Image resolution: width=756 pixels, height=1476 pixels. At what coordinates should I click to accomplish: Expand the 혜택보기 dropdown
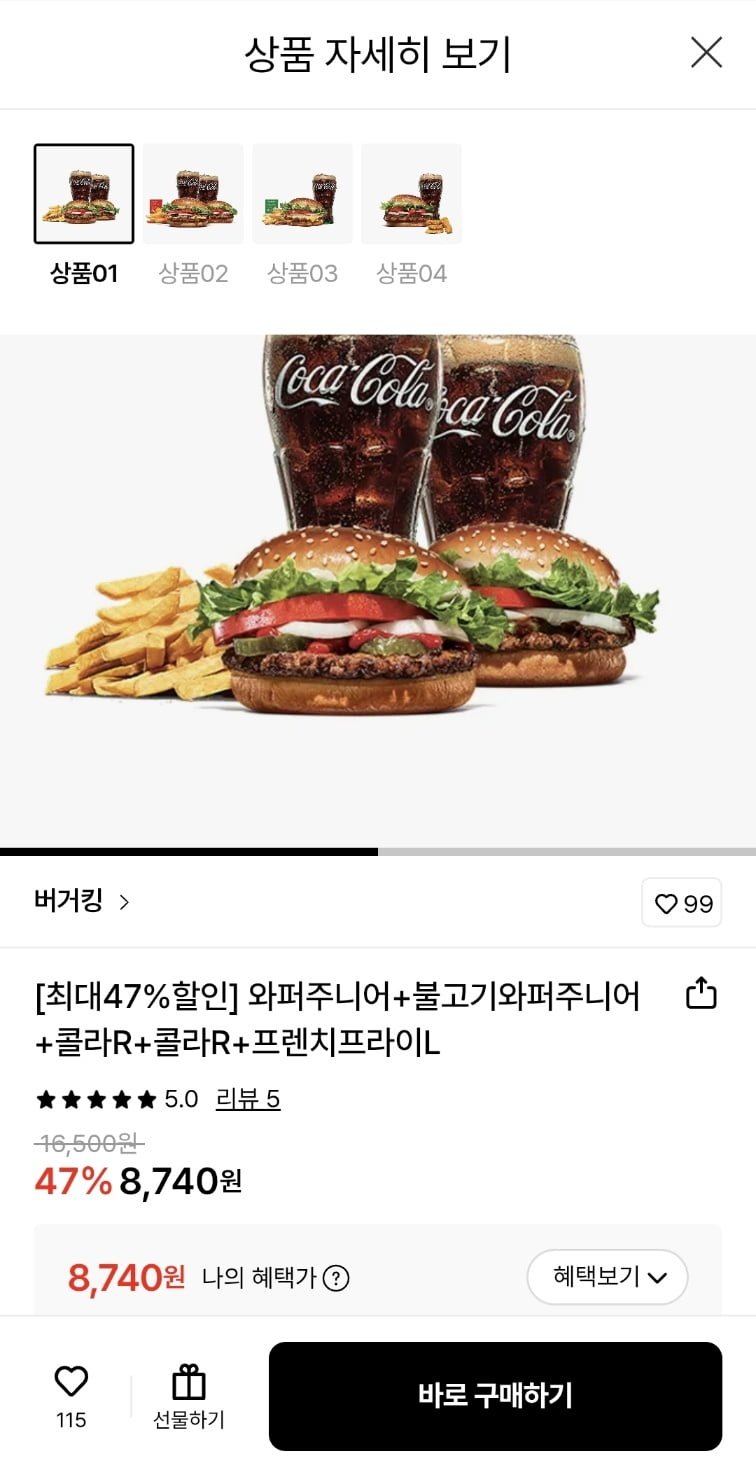click(x=607, y=1277)
